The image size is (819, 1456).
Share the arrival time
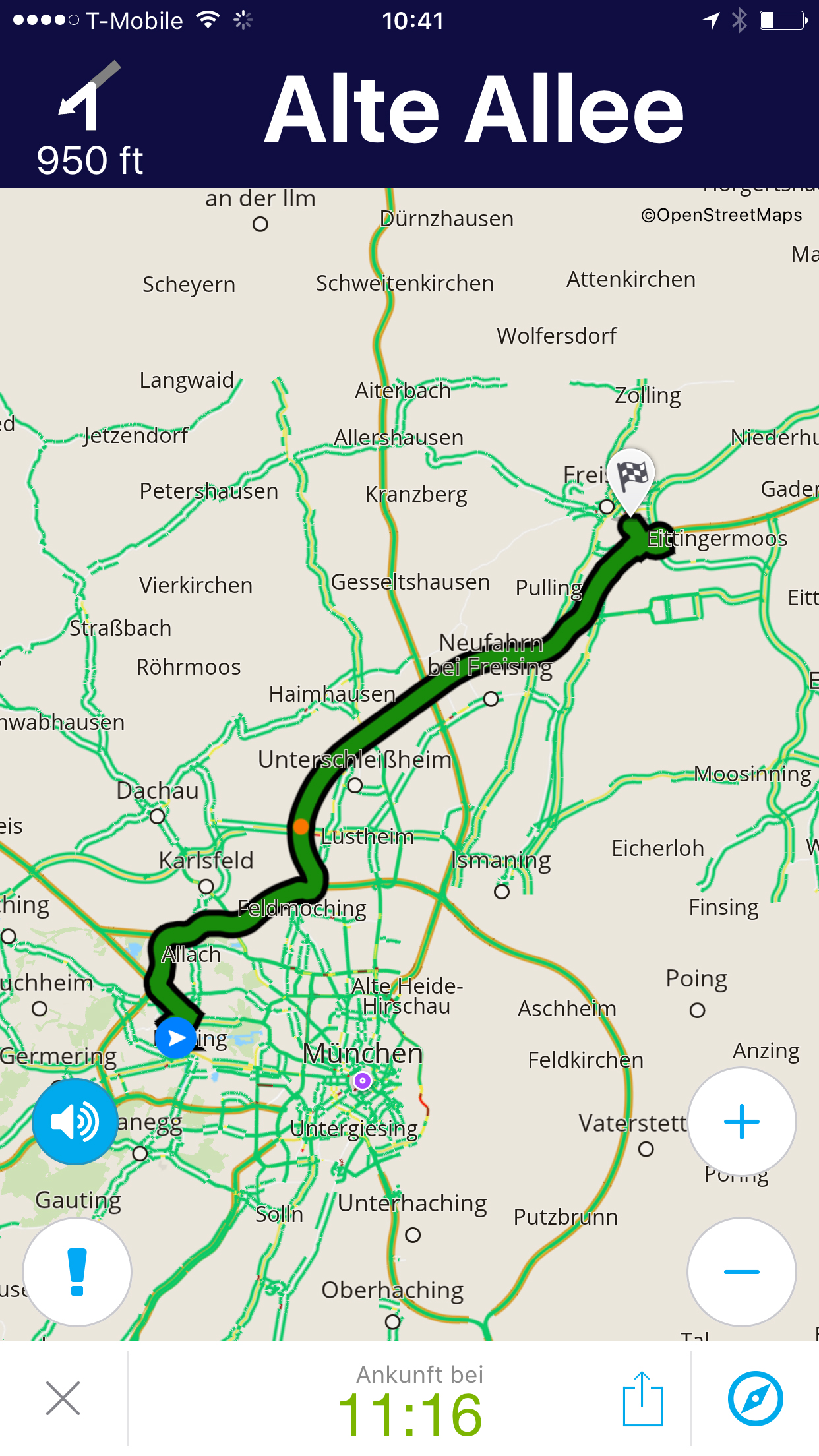point(642,1399)
